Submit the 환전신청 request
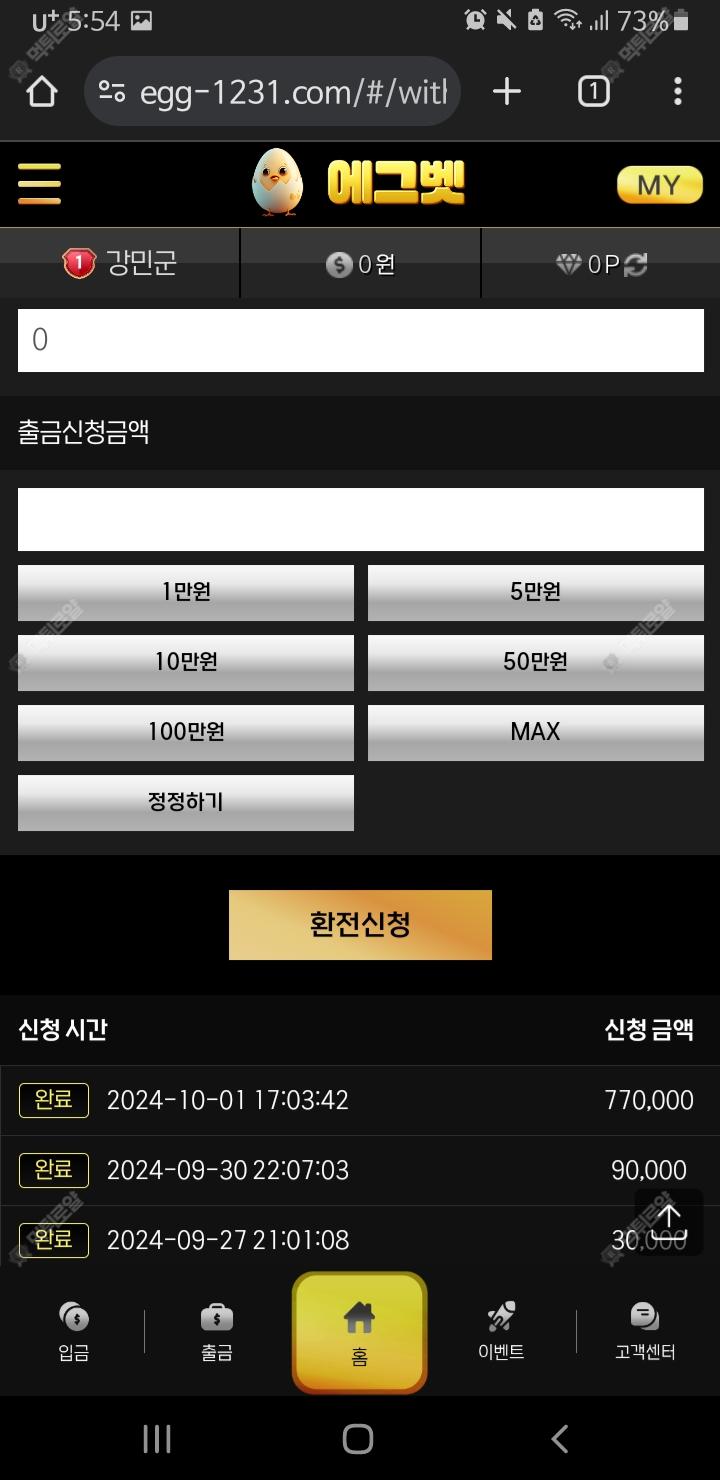This screenshot has width=720, height=1480. point(360,925)
